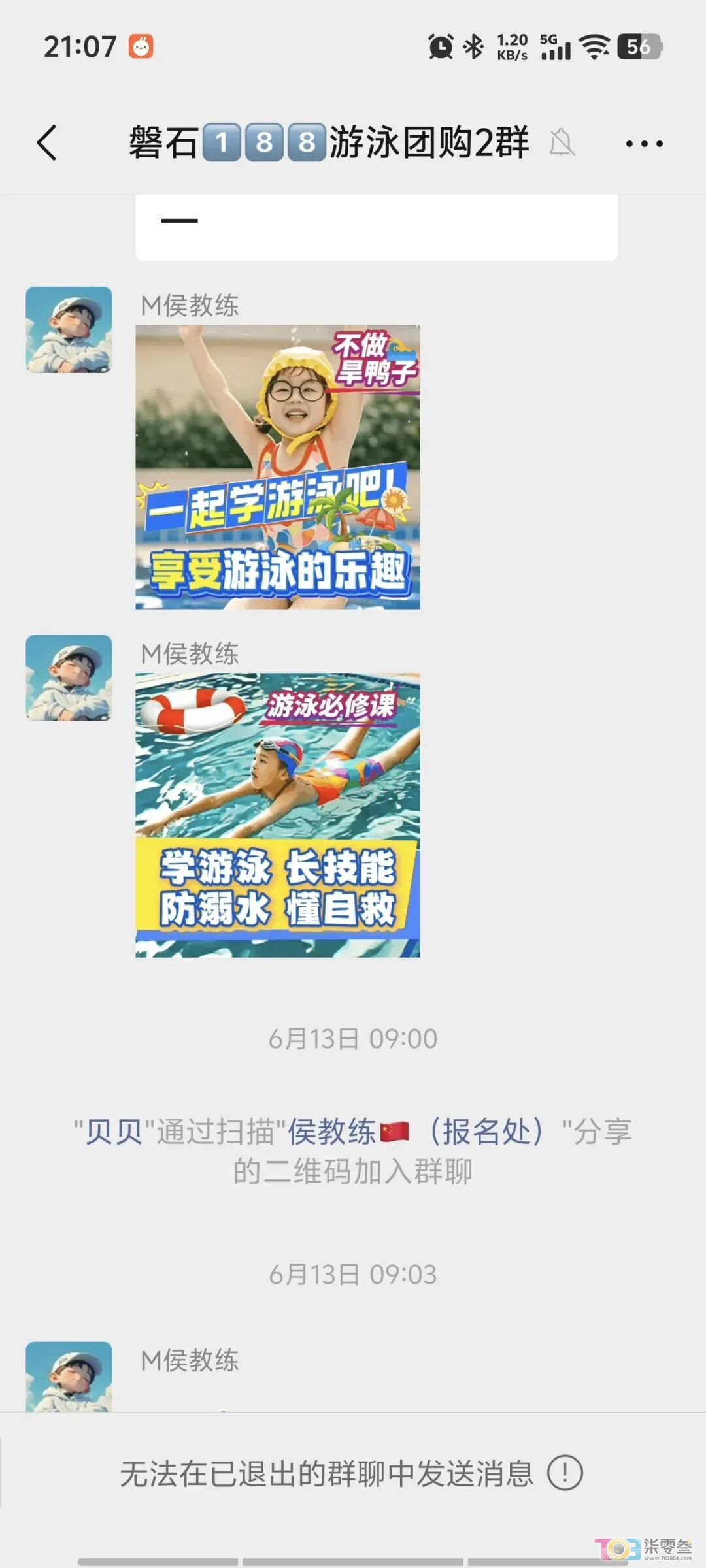The height and width of the screenshot is (1568, 706).
Task: Open the 一起学游泳吧 picture message
Action: [x=278, y=466]
